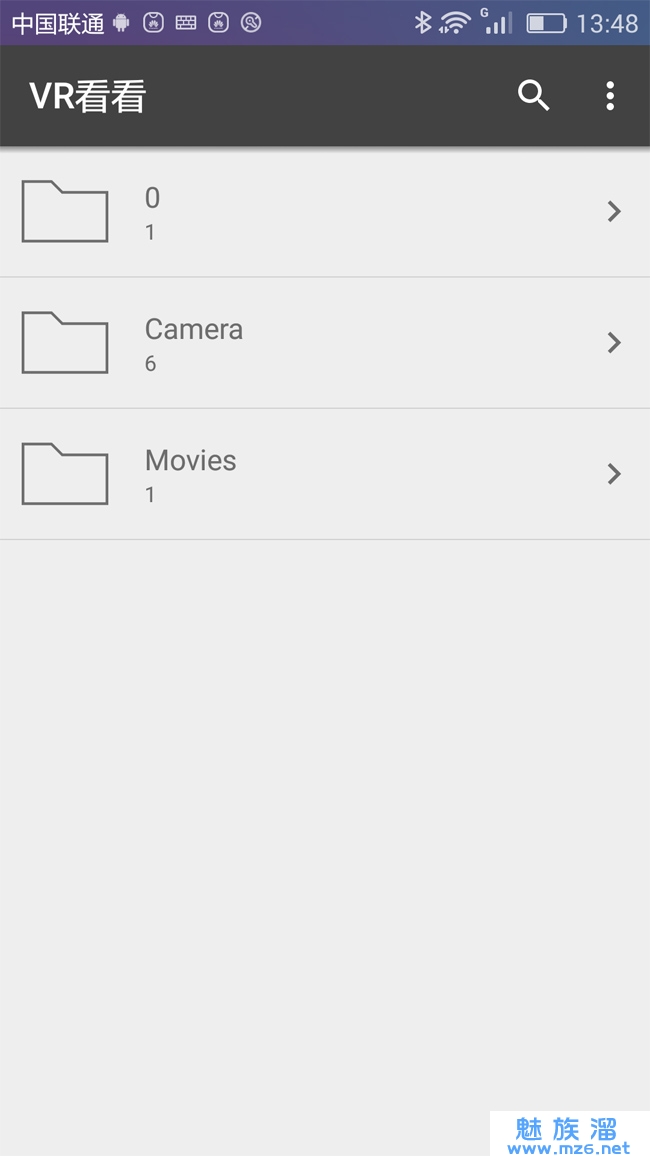This screenshot has height=1156, width=650.
Task: Open the overflow menu
Action: (x=610, y=96)
